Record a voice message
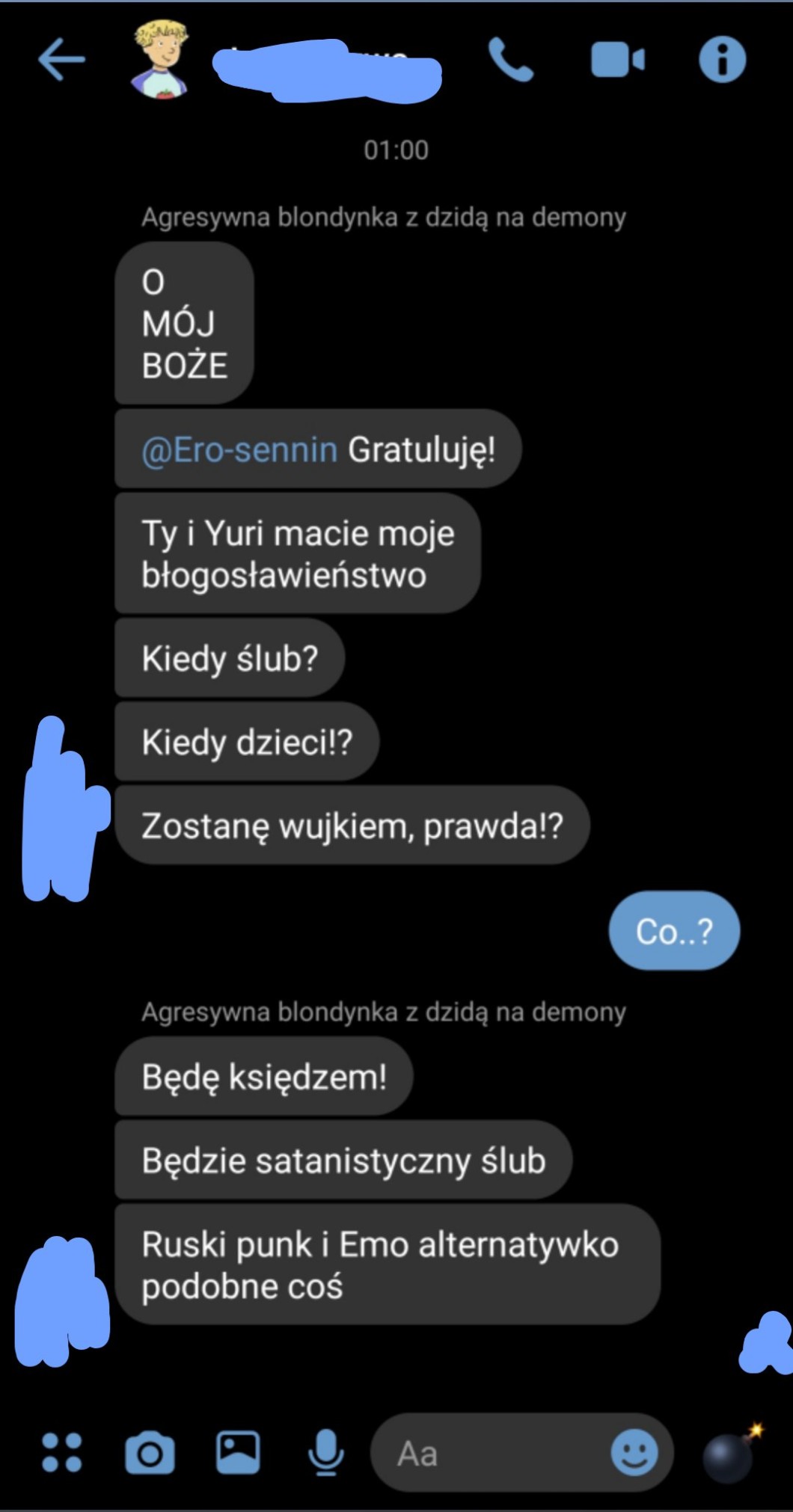793x1512 pixels. tap(326, 1452)
